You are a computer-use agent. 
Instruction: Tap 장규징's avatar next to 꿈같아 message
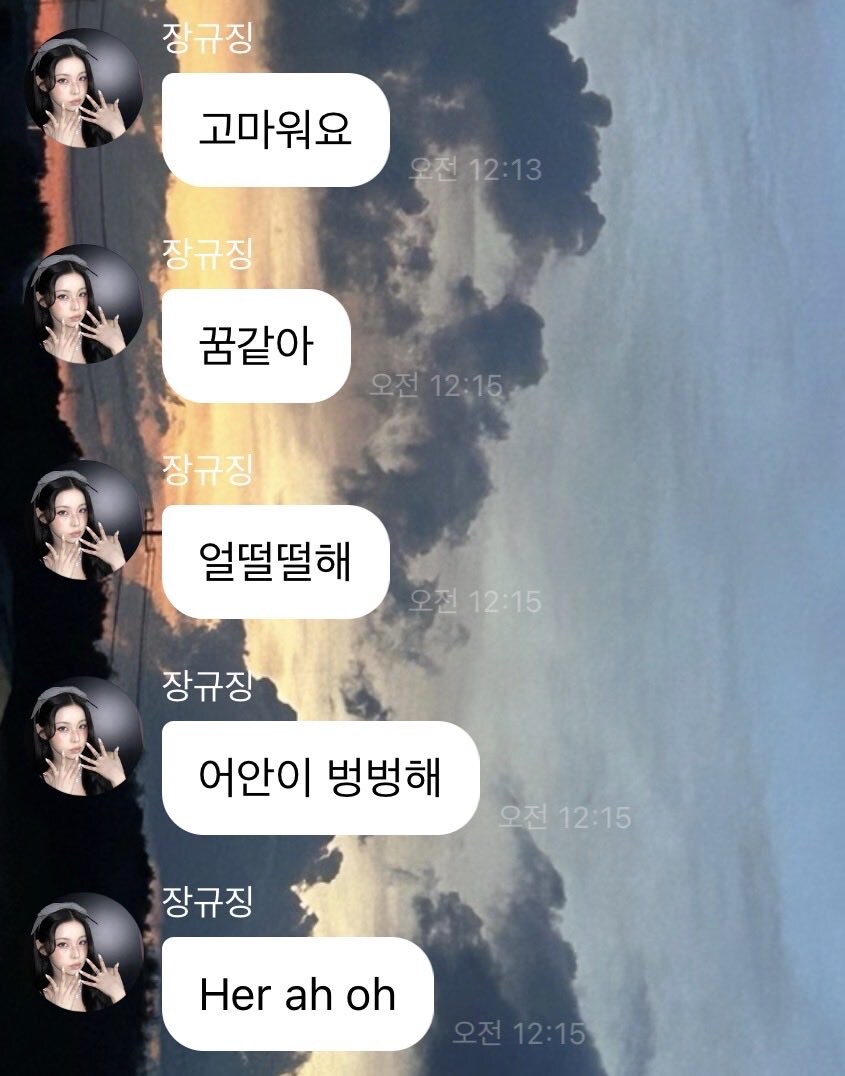[82, 304]
